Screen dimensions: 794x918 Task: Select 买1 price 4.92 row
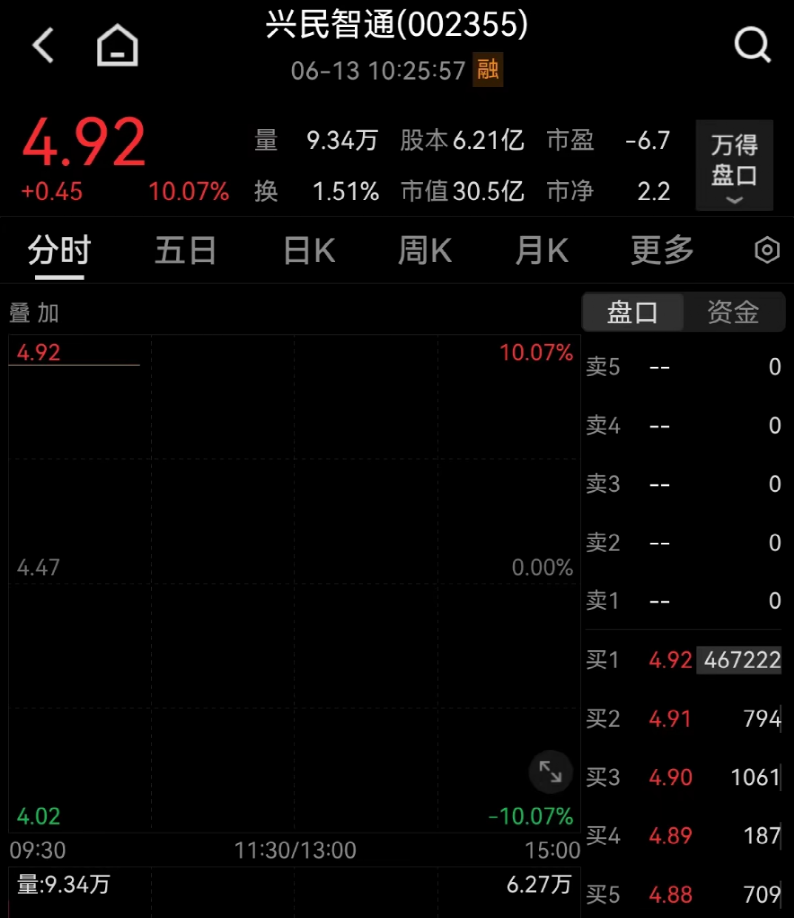point(683,660)
